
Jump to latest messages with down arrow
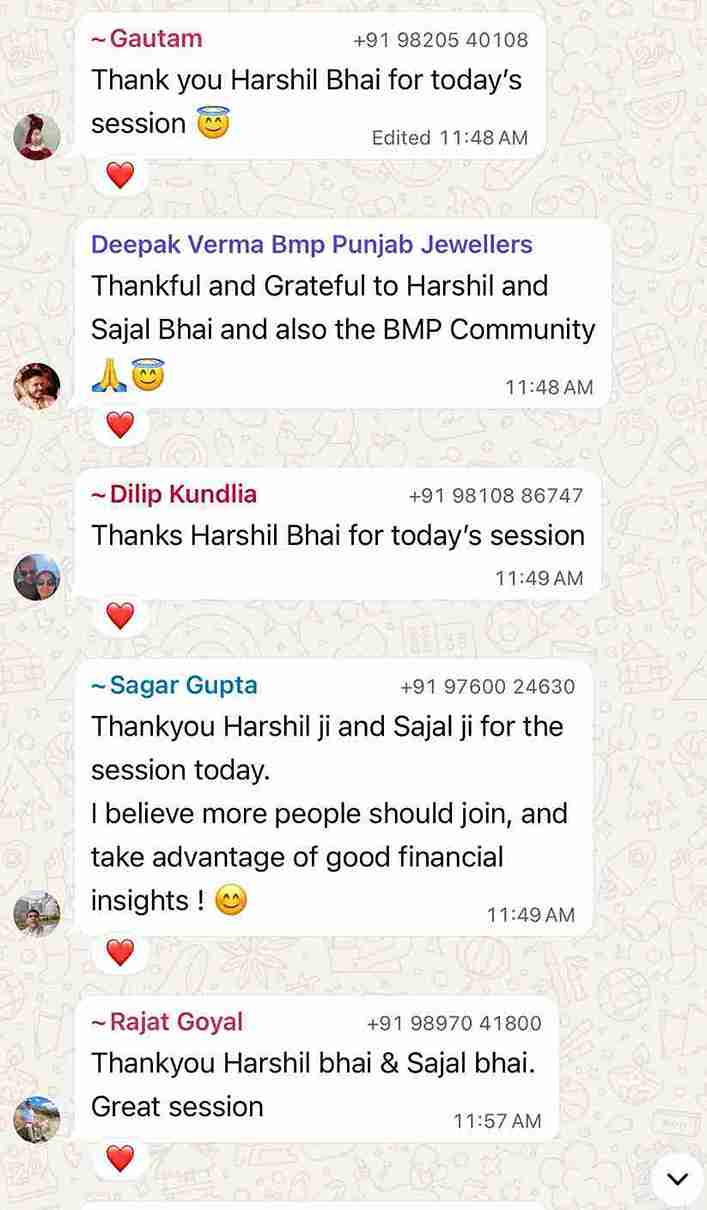677,1179
